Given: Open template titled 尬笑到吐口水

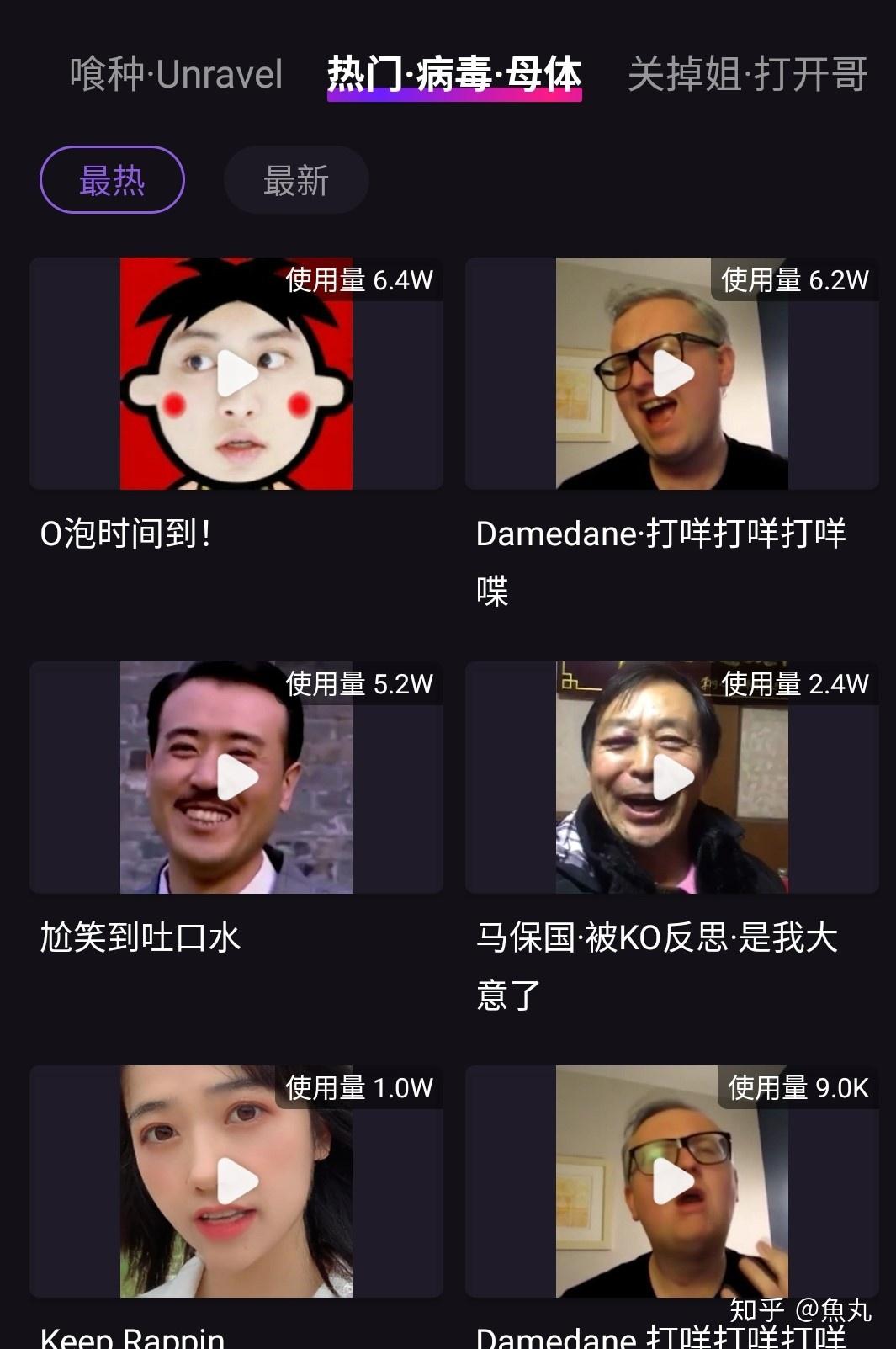Looking at the screenshot, I should [141, 937].
